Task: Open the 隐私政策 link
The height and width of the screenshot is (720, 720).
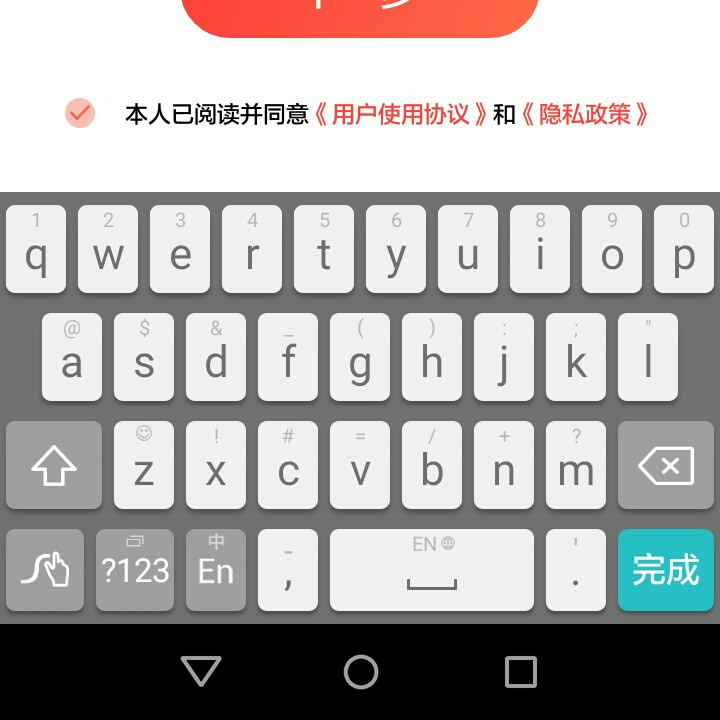Action: pyautogui.click(x=585, y=114)
